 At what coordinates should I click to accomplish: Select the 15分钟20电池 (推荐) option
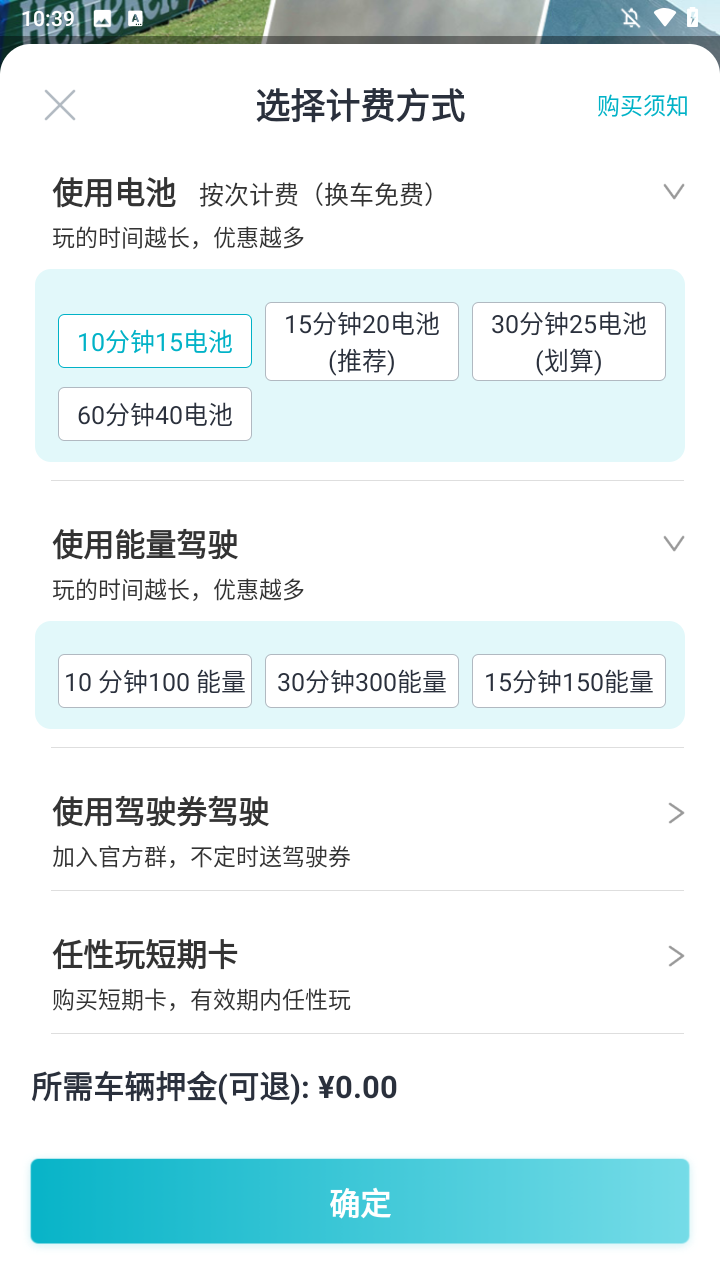pyautogui.click(x=361, y=341)
